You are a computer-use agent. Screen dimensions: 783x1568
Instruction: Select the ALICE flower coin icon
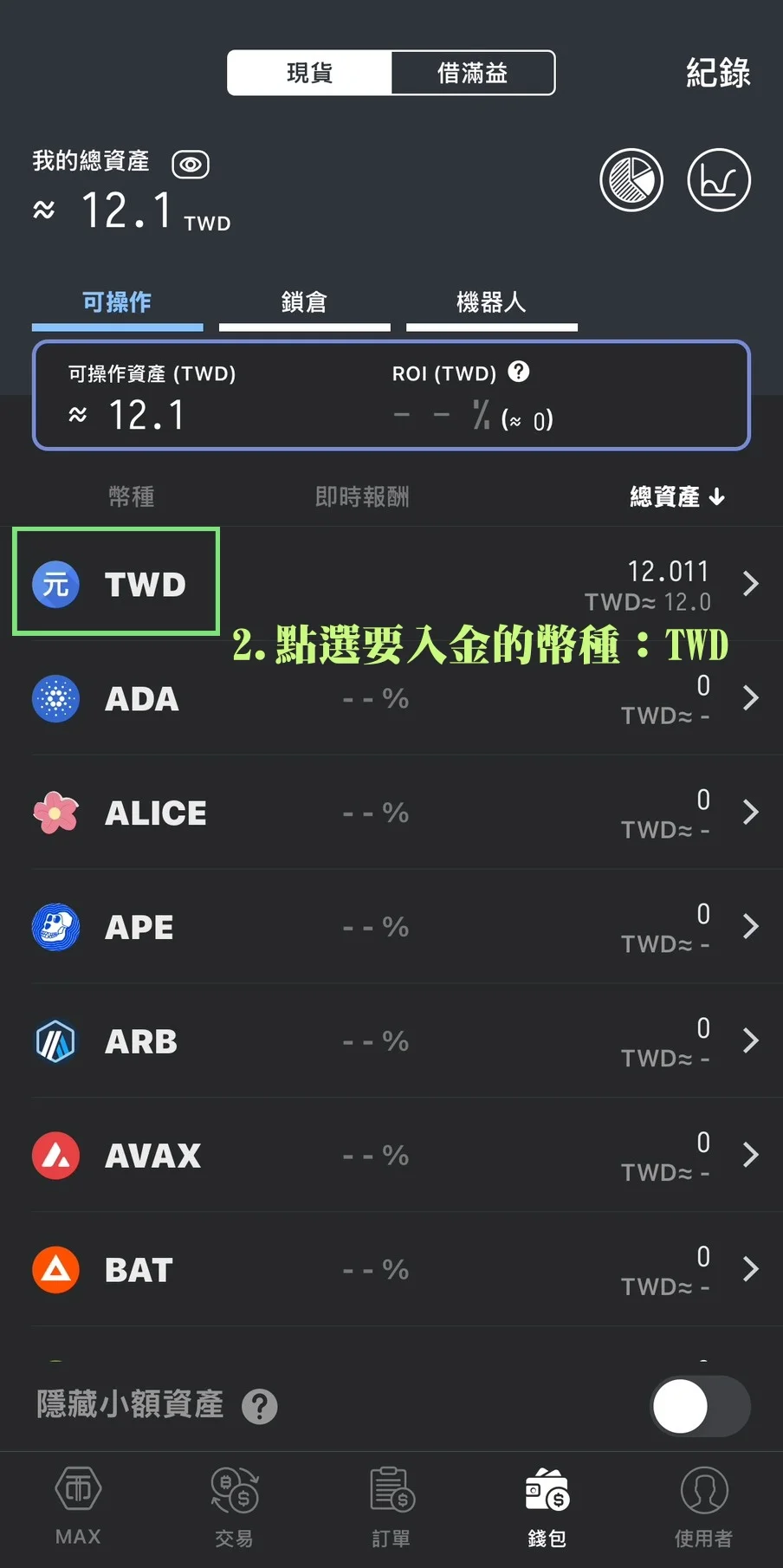coord(55,813)
